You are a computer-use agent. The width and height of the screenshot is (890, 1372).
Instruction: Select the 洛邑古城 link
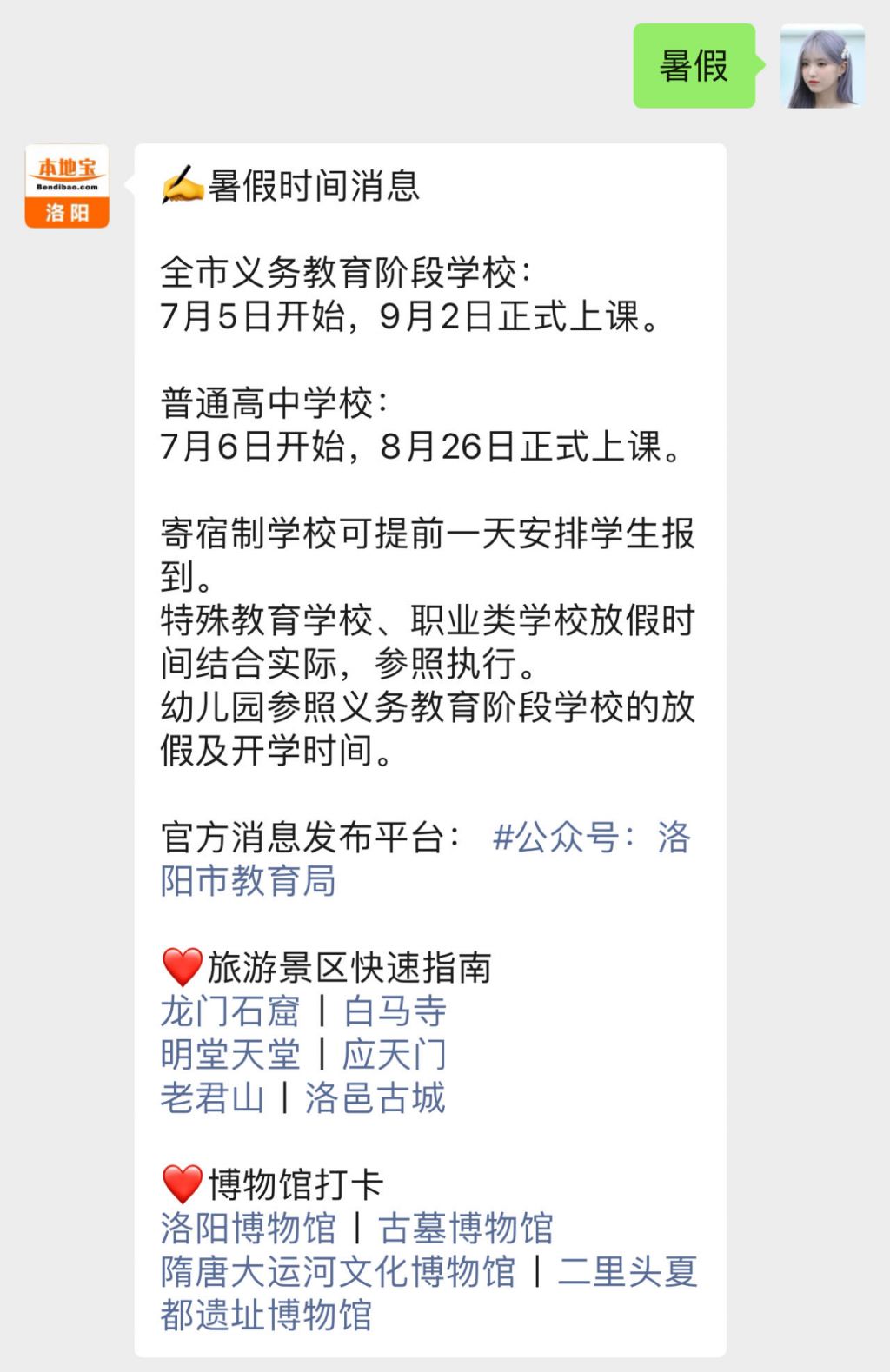pos(375,1098)
